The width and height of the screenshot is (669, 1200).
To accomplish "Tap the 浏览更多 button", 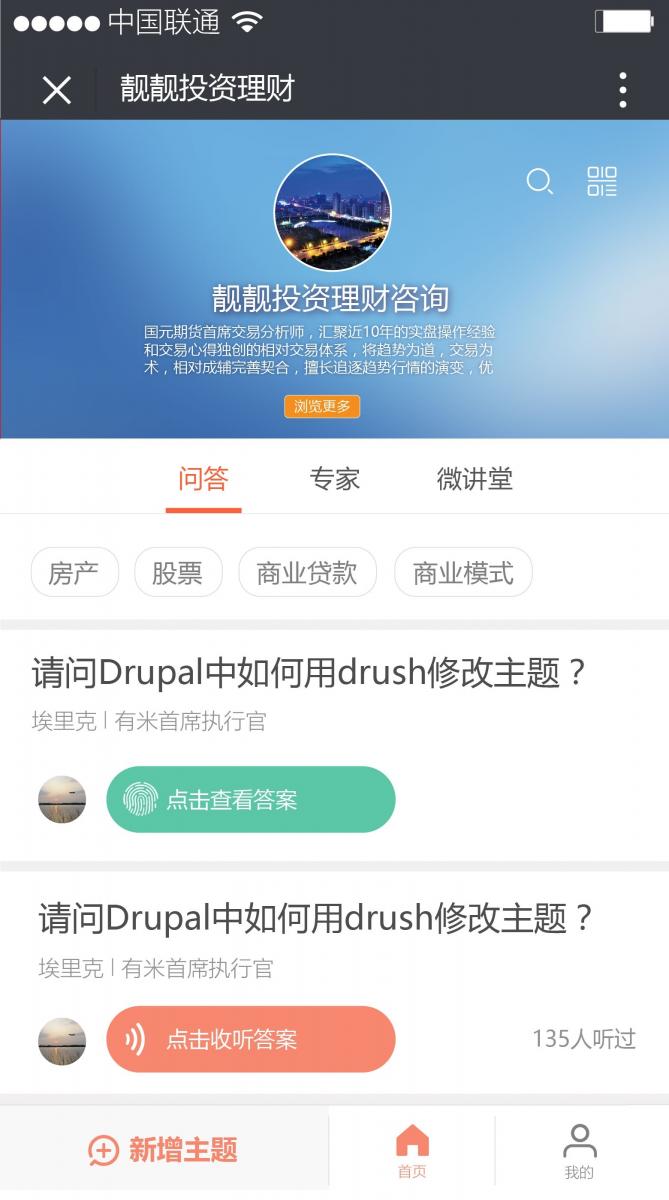I will click(x=322, y=407).
